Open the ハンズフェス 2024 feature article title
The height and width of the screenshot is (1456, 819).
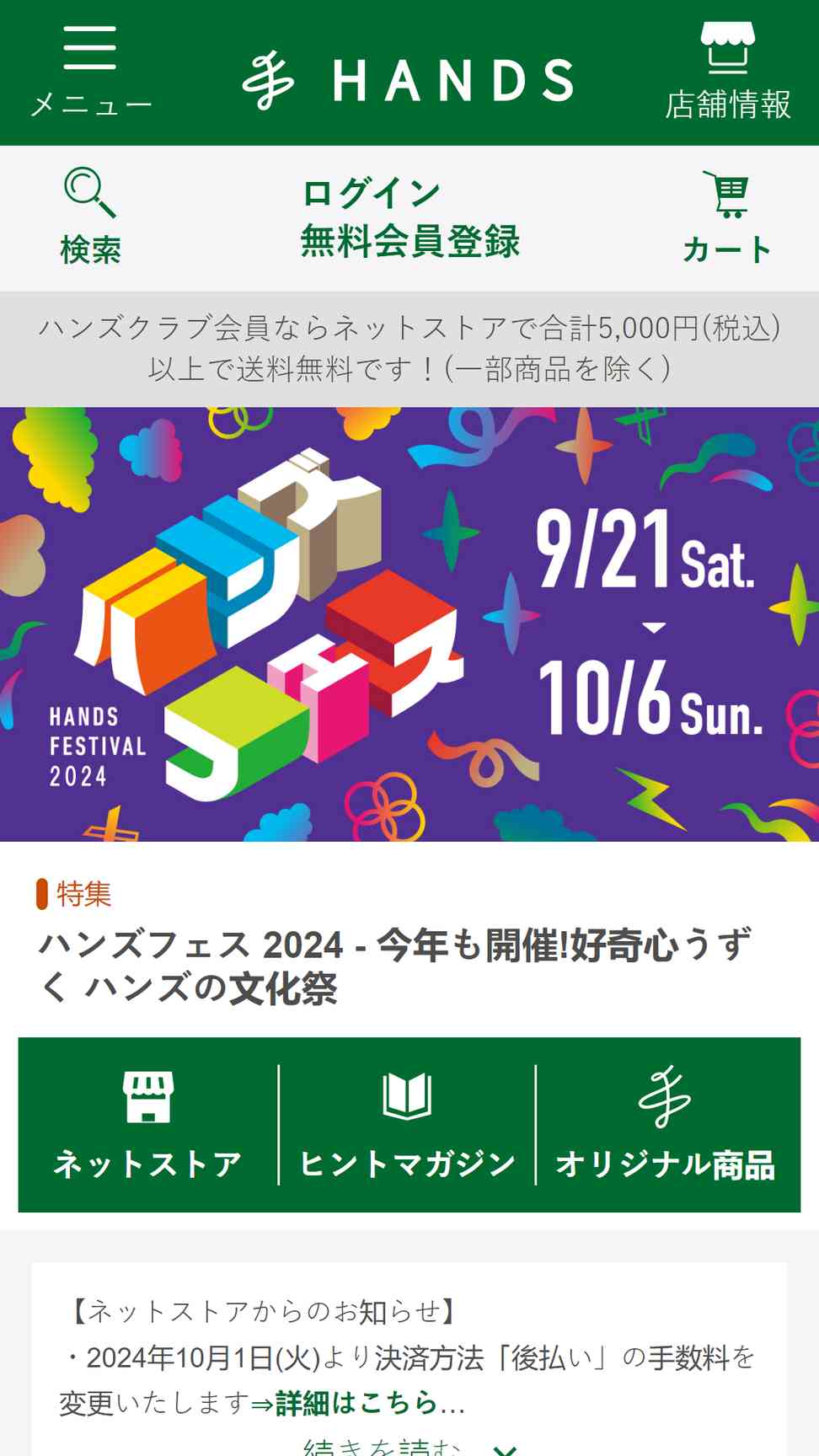[x=394, y=966]
